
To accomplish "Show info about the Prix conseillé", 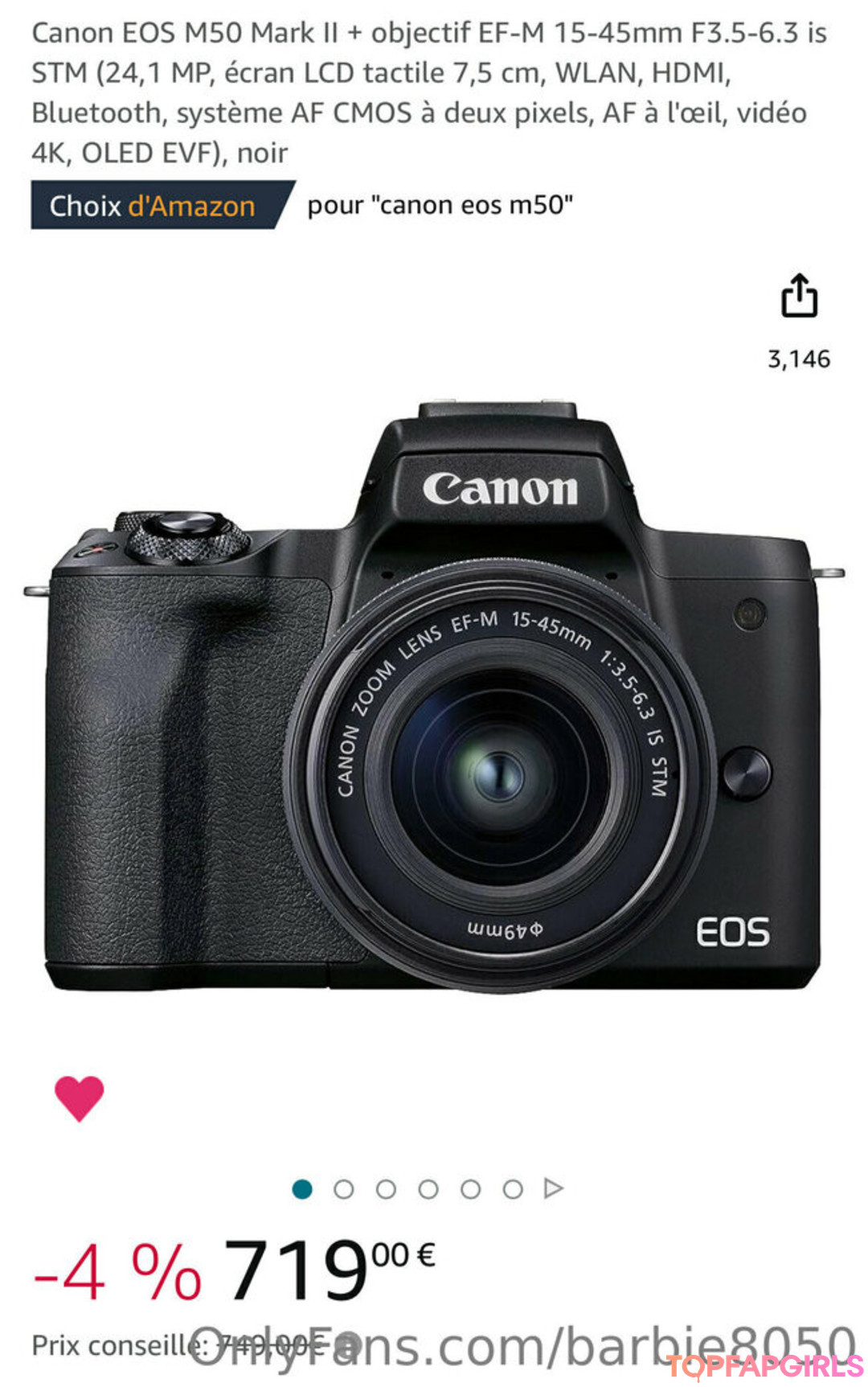I will pyautogui.click(x=347, y=1344).
